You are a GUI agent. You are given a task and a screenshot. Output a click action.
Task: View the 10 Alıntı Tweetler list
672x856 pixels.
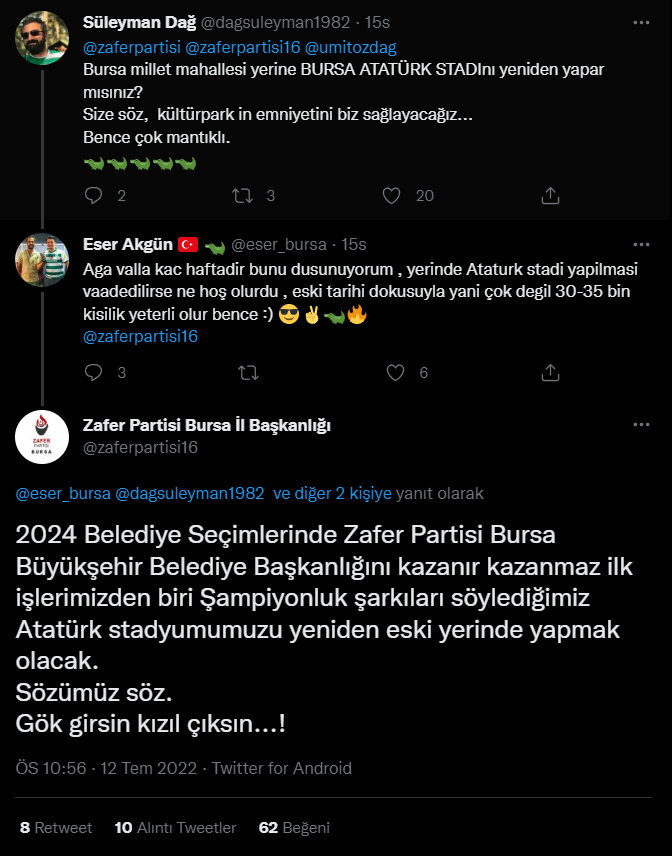click(175, 827)
